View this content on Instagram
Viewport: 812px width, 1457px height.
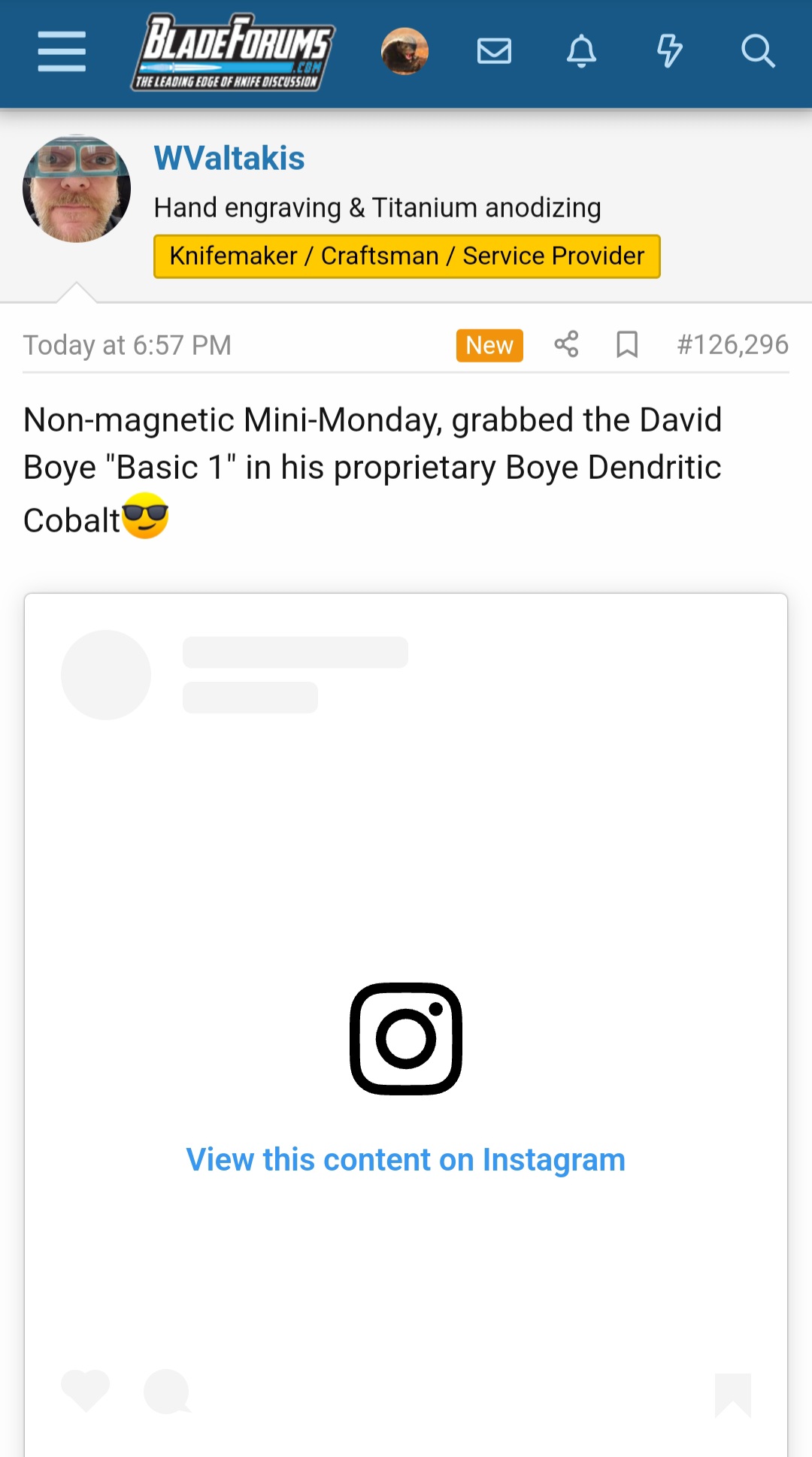pyautogui.click(x=405, y=1159)
